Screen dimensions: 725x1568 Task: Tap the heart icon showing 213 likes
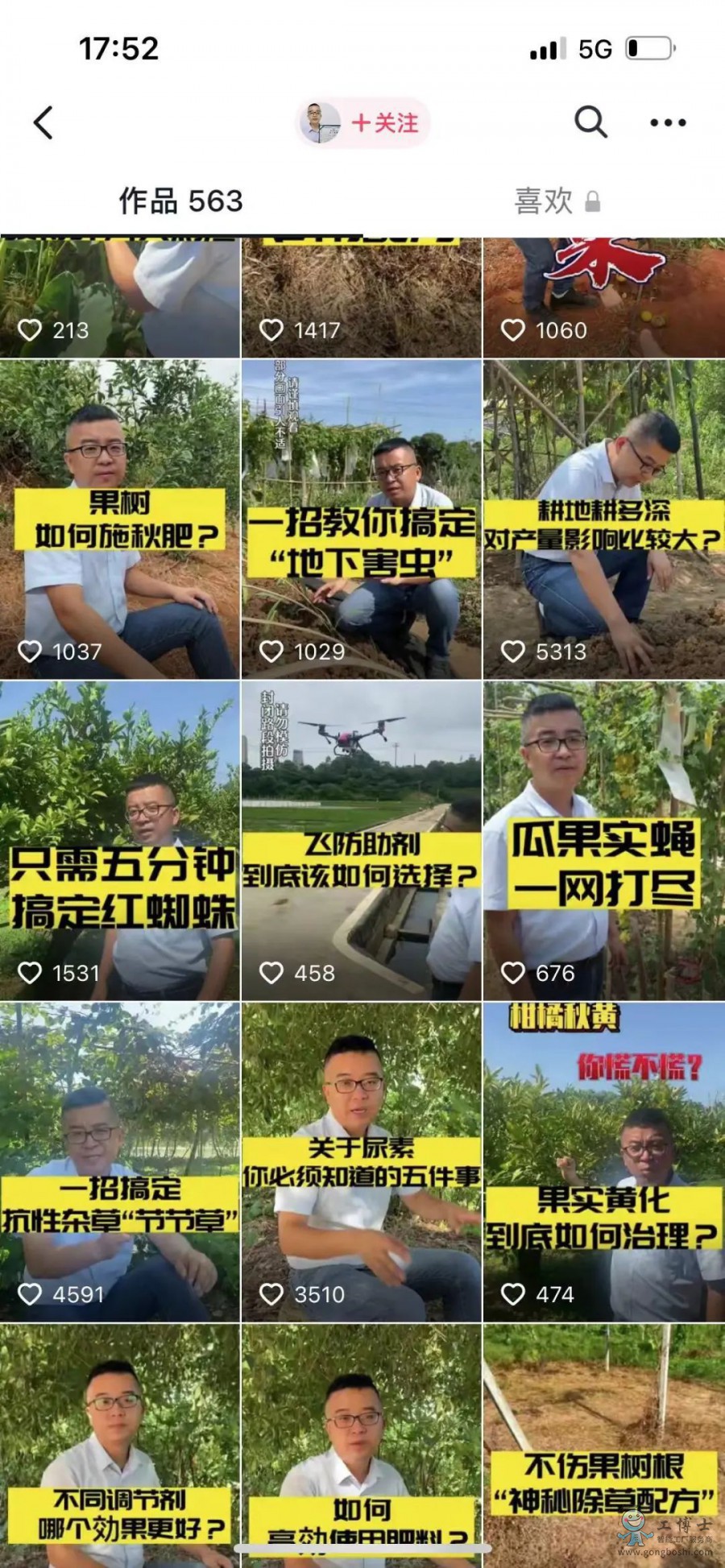30,329
